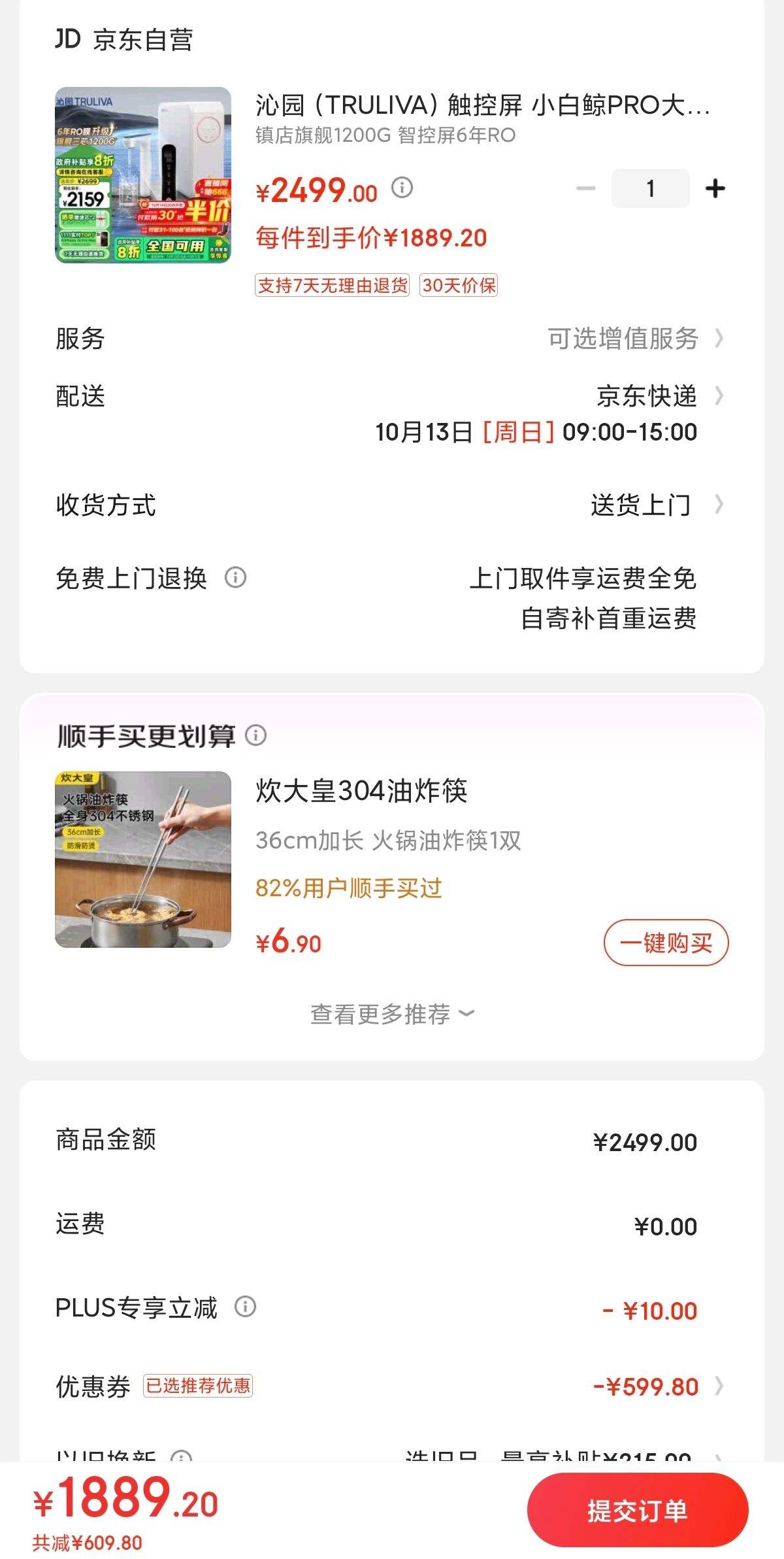Edit the quantity number field
The width and height of the screenshot is (784, 1559).
coord(650,189)
